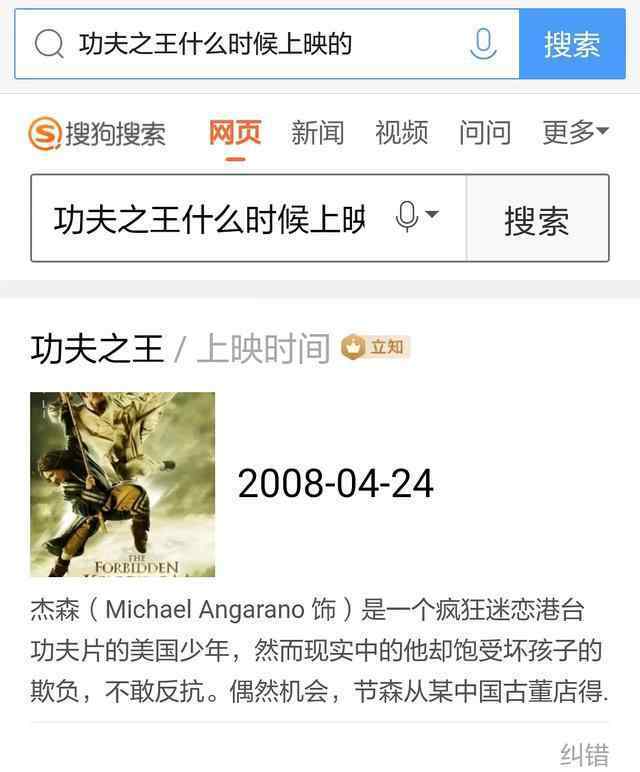Tap the blue 搜索 button
The height and width of the screenshot is (772, 640).
(x=572, y=44)
